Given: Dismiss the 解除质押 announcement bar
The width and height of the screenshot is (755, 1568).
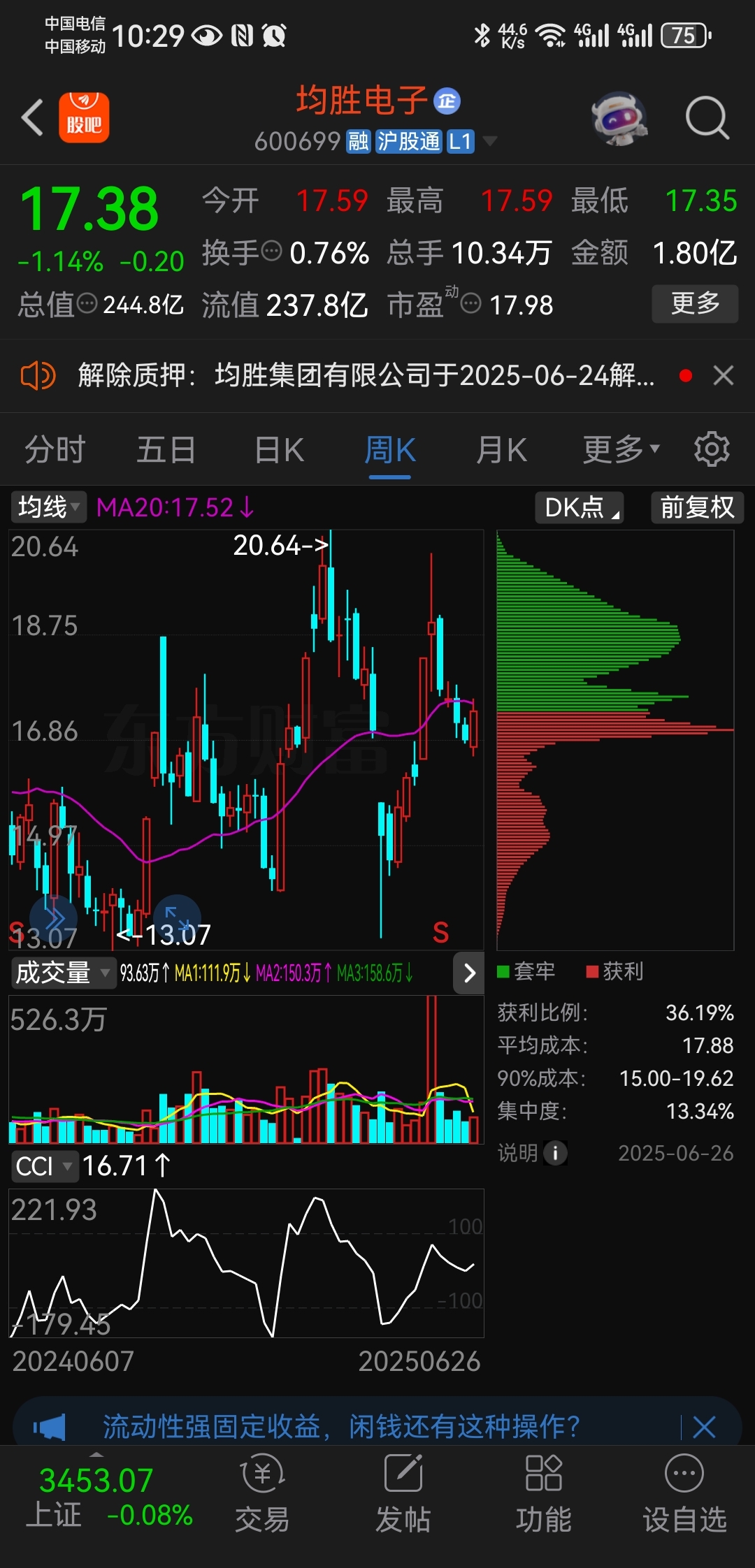Looking at the screenshot, I should [724, 376].
